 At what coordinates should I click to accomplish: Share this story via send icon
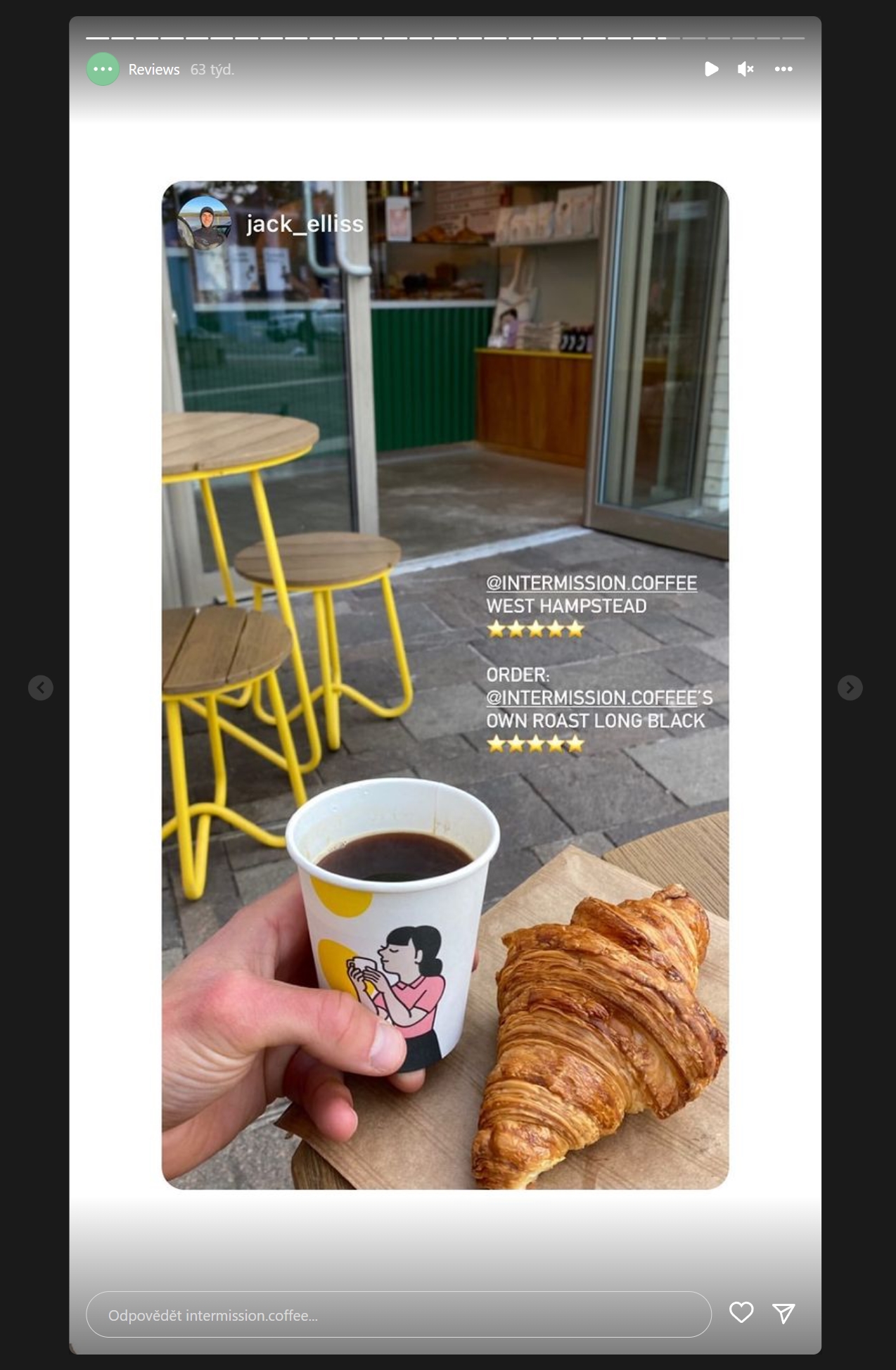point(783,1313)
